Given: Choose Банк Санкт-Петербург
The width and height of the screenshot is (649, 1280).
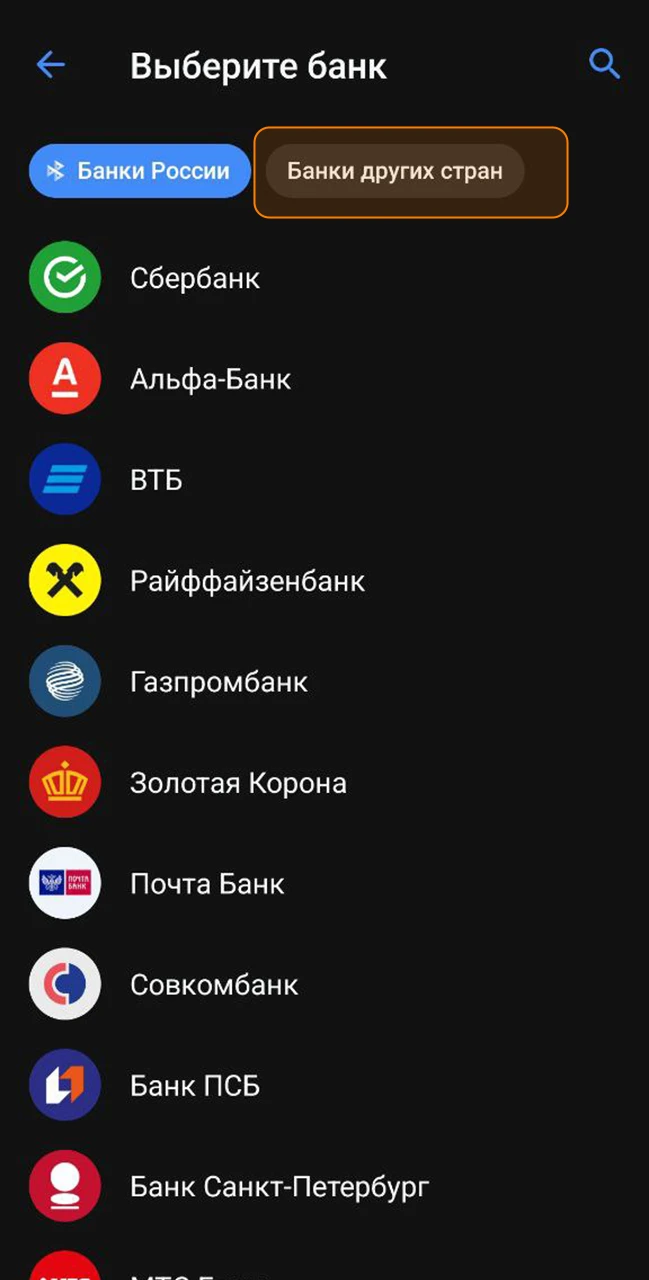Looking at the screenshot, I should (x=279, y=1187).
